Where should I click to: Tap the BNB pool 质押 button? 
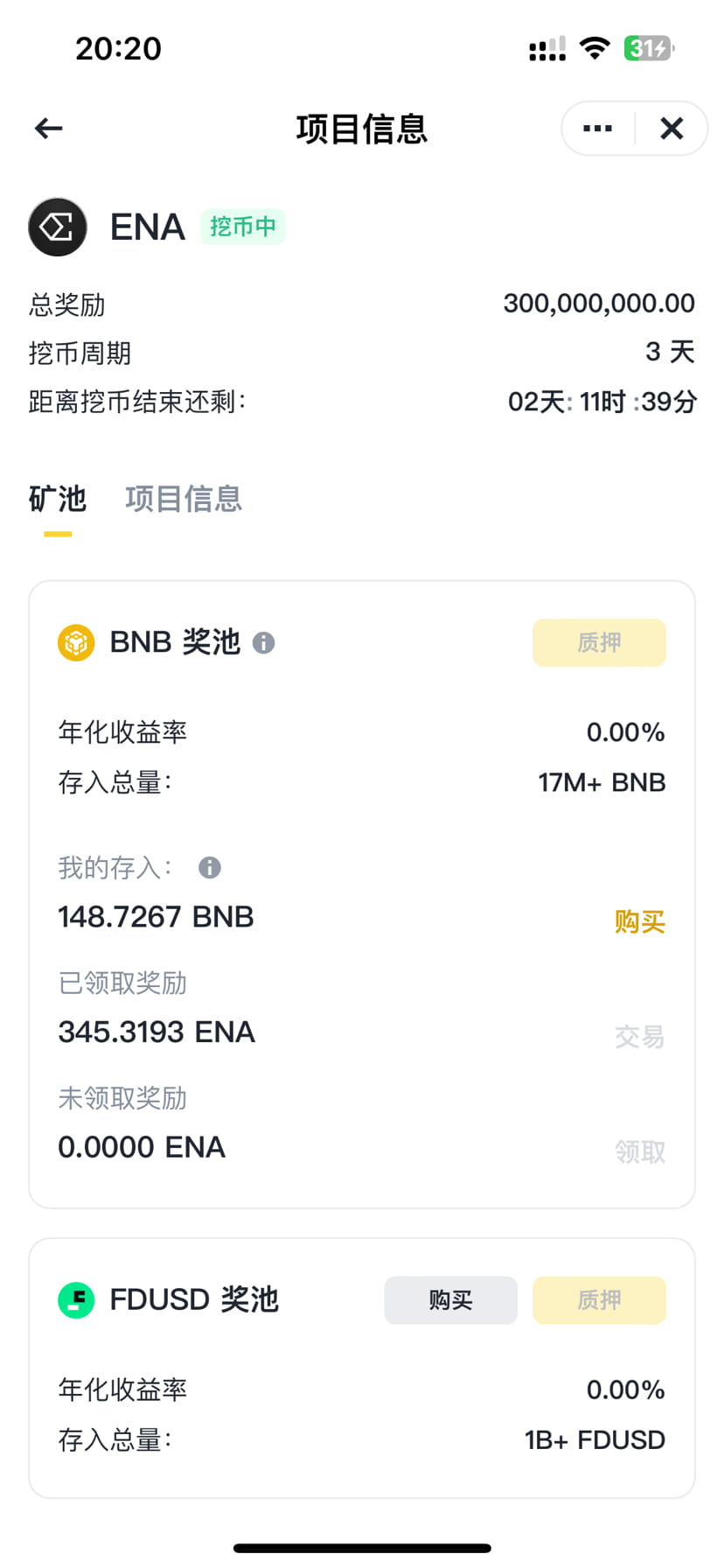coord(599,642)
